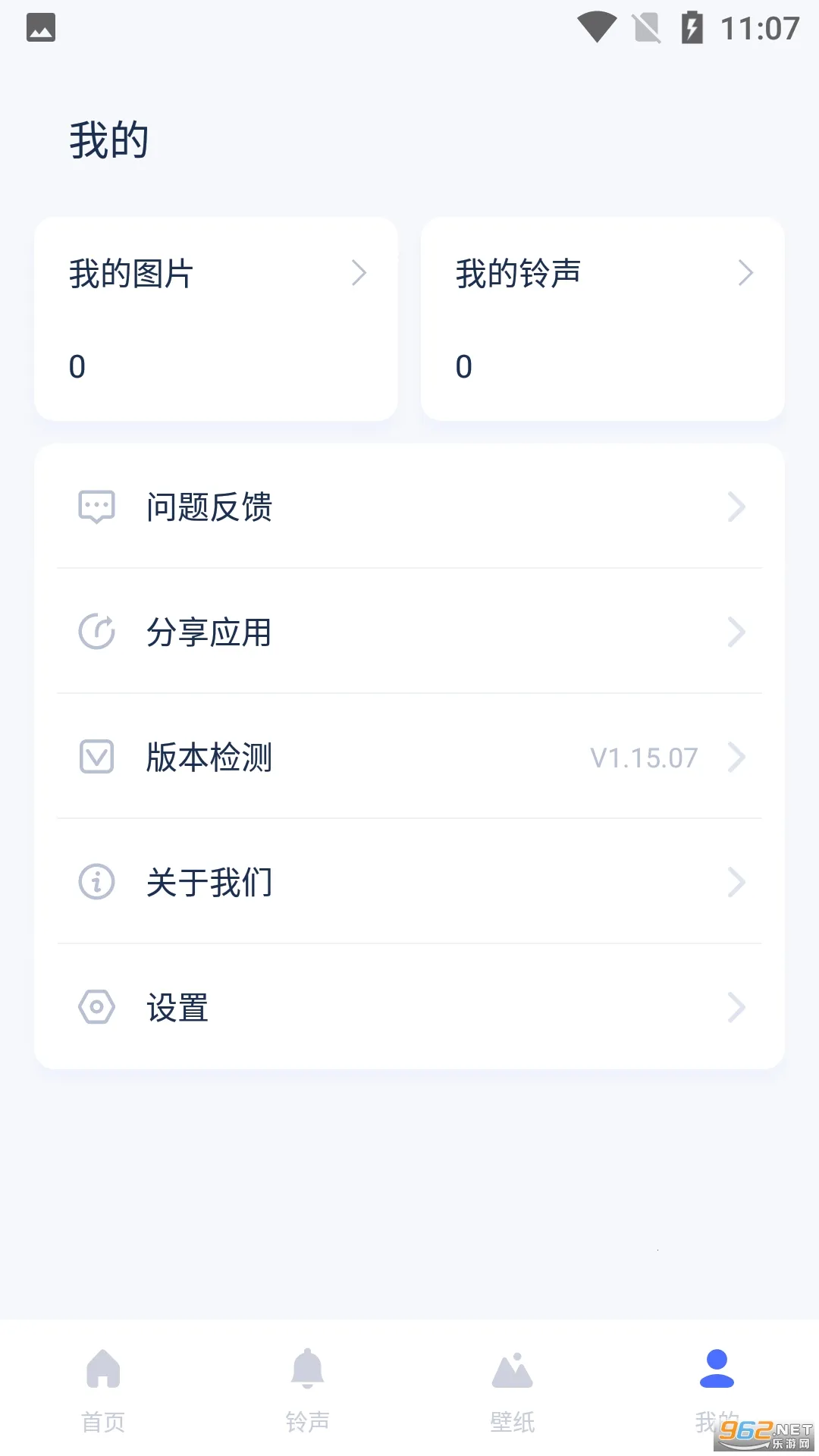Click the chevron next to 问题反馈

(736, 507)
